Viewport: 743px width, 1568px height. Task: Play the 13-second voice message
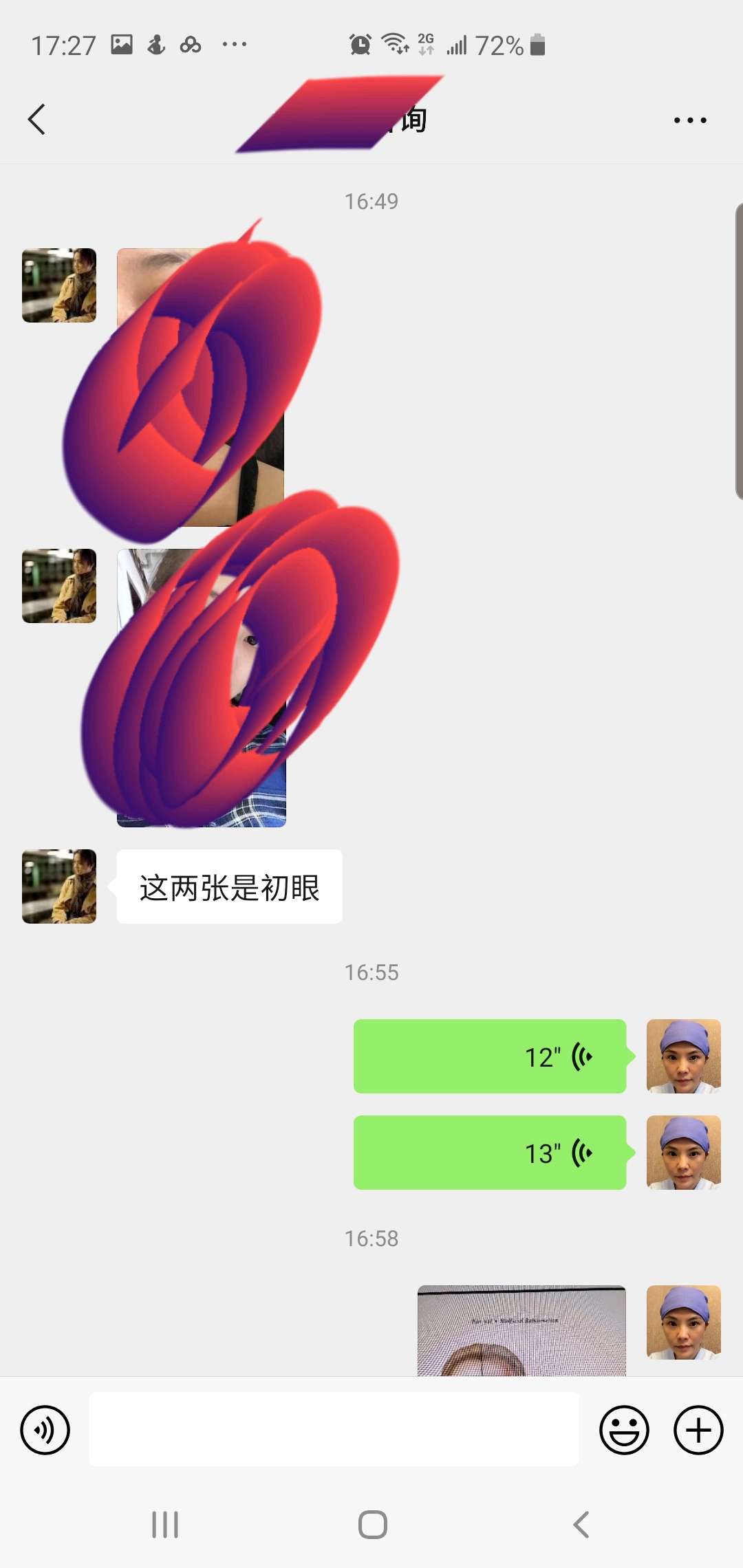(490, 1153)
